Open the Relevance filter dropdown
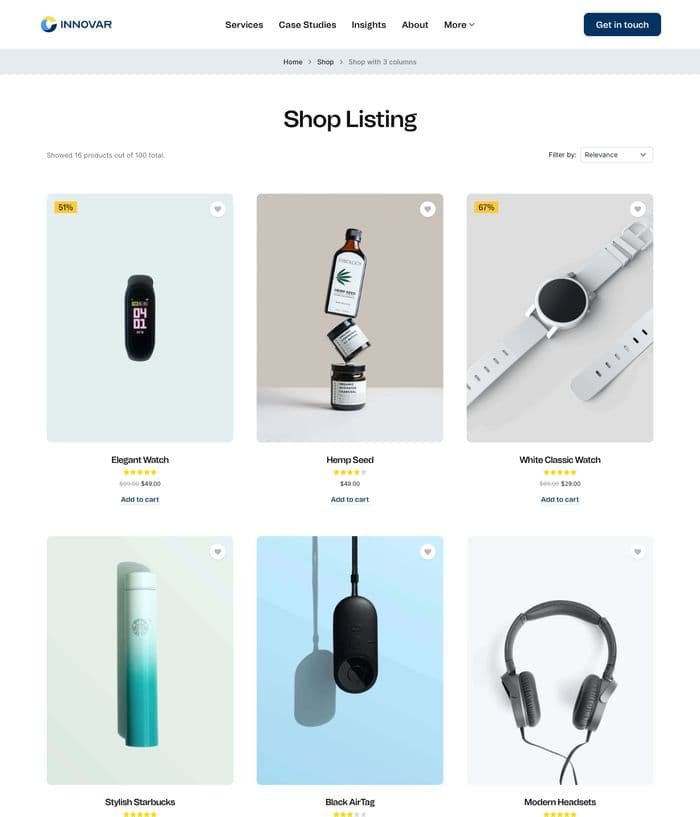The image size is (700, 817). pyautogui.click(x=617, y=155)
